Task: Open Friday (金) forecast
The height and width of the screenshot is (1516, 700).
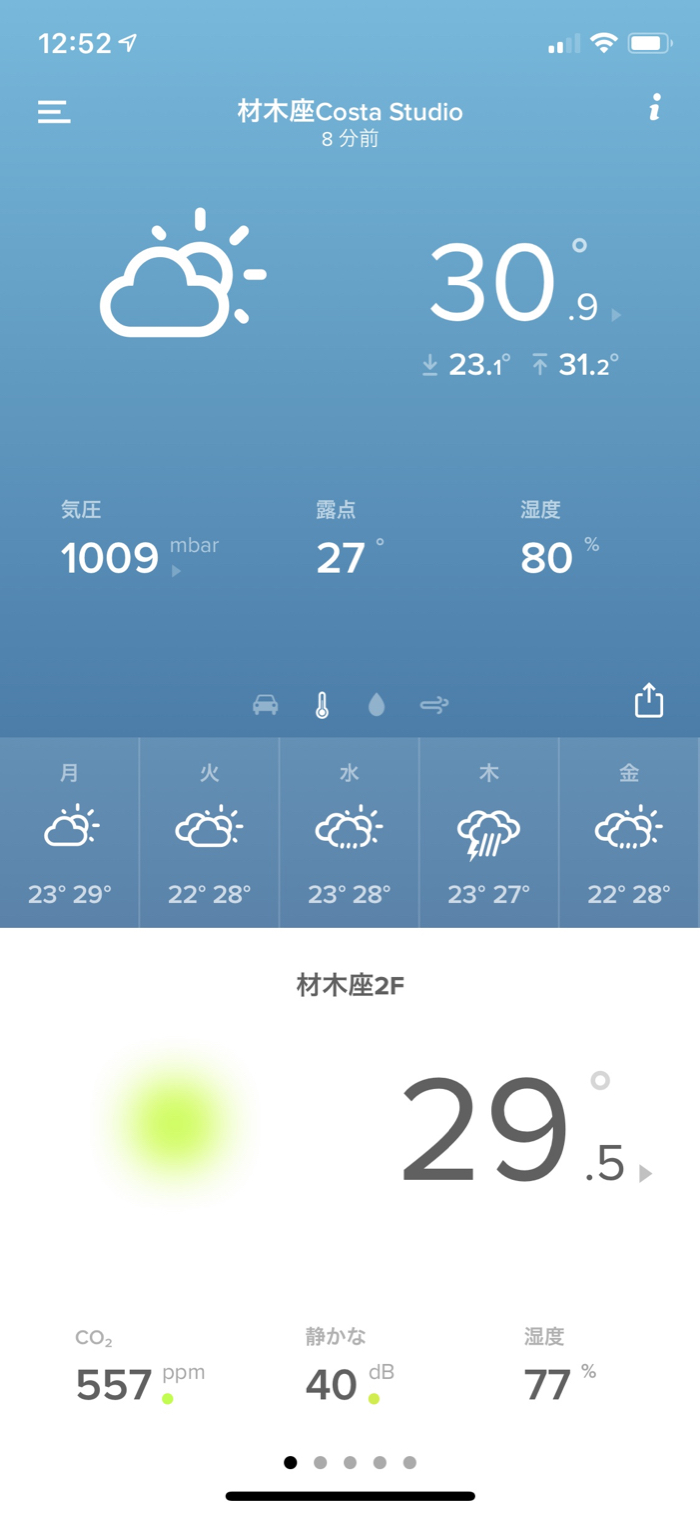Action: point(629,833)
